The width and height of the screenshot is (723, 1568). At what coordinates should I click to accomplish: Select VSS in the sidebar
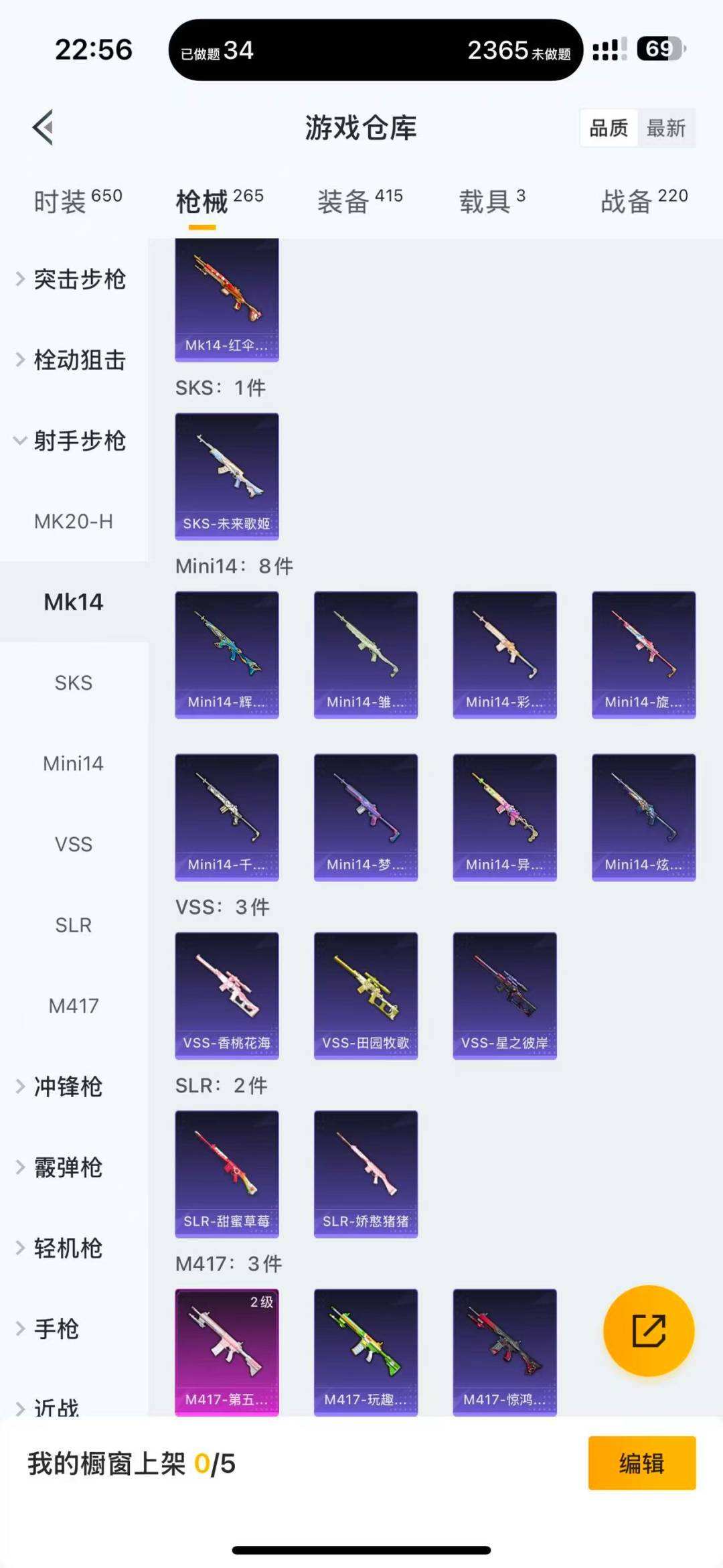pos(74,844)
